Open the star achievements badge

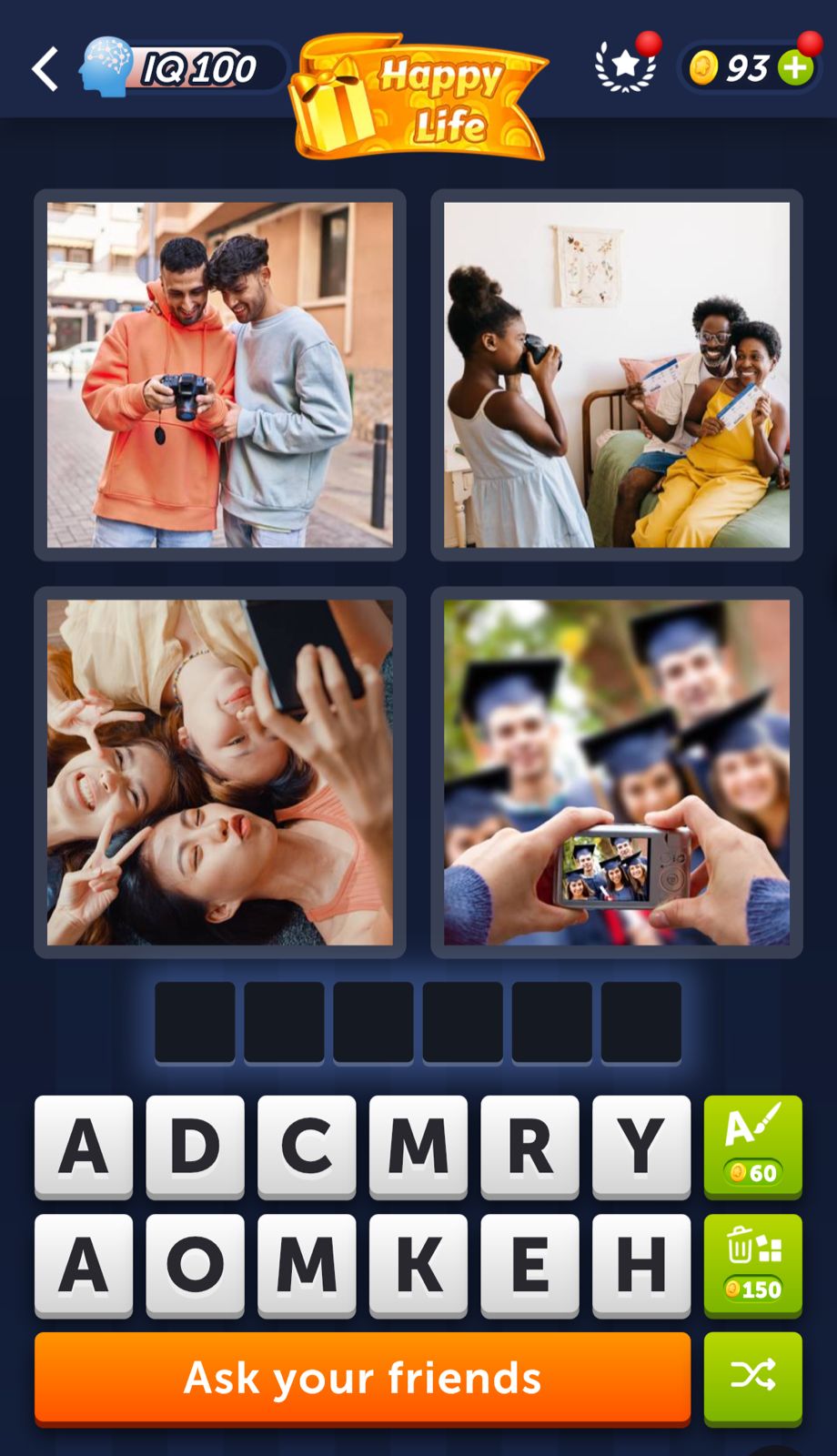[626, 66]
